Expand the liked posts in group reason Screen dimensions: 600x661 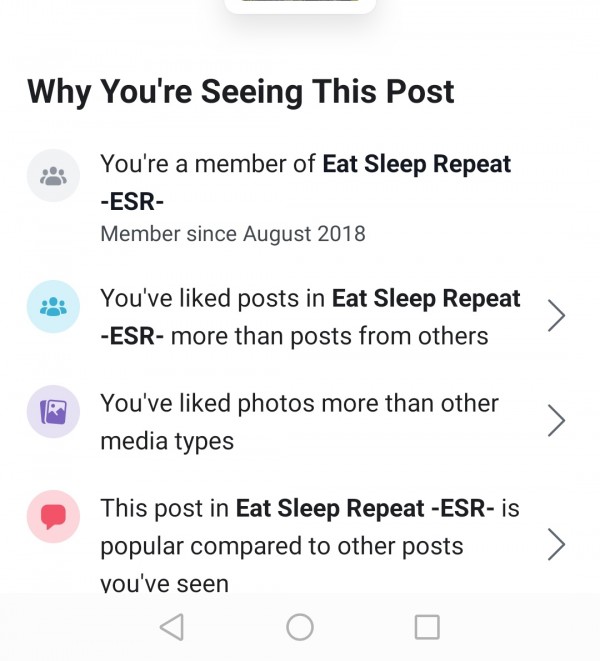coord(556,316)
